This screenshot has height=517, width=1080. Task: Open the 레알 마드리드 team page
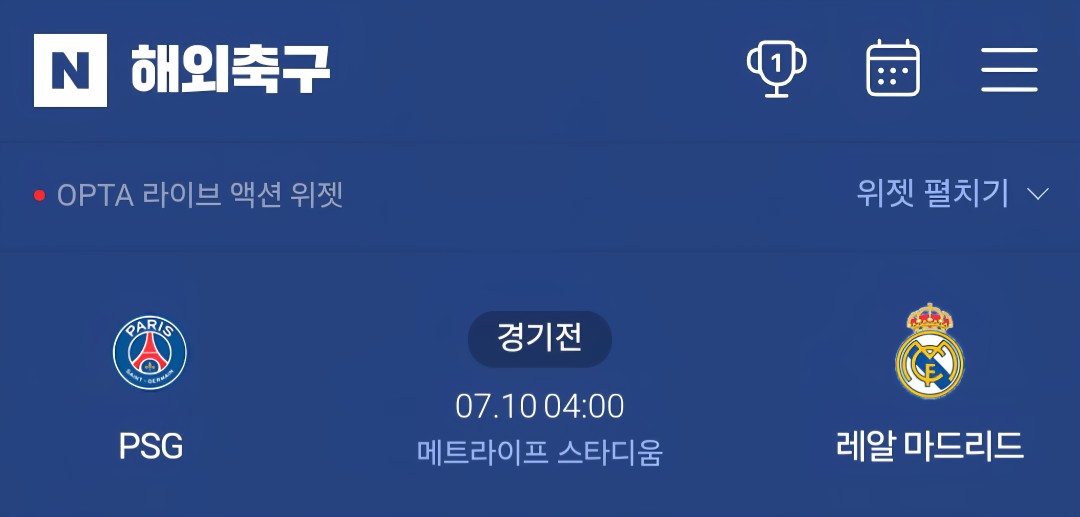(x=929, y=385)
